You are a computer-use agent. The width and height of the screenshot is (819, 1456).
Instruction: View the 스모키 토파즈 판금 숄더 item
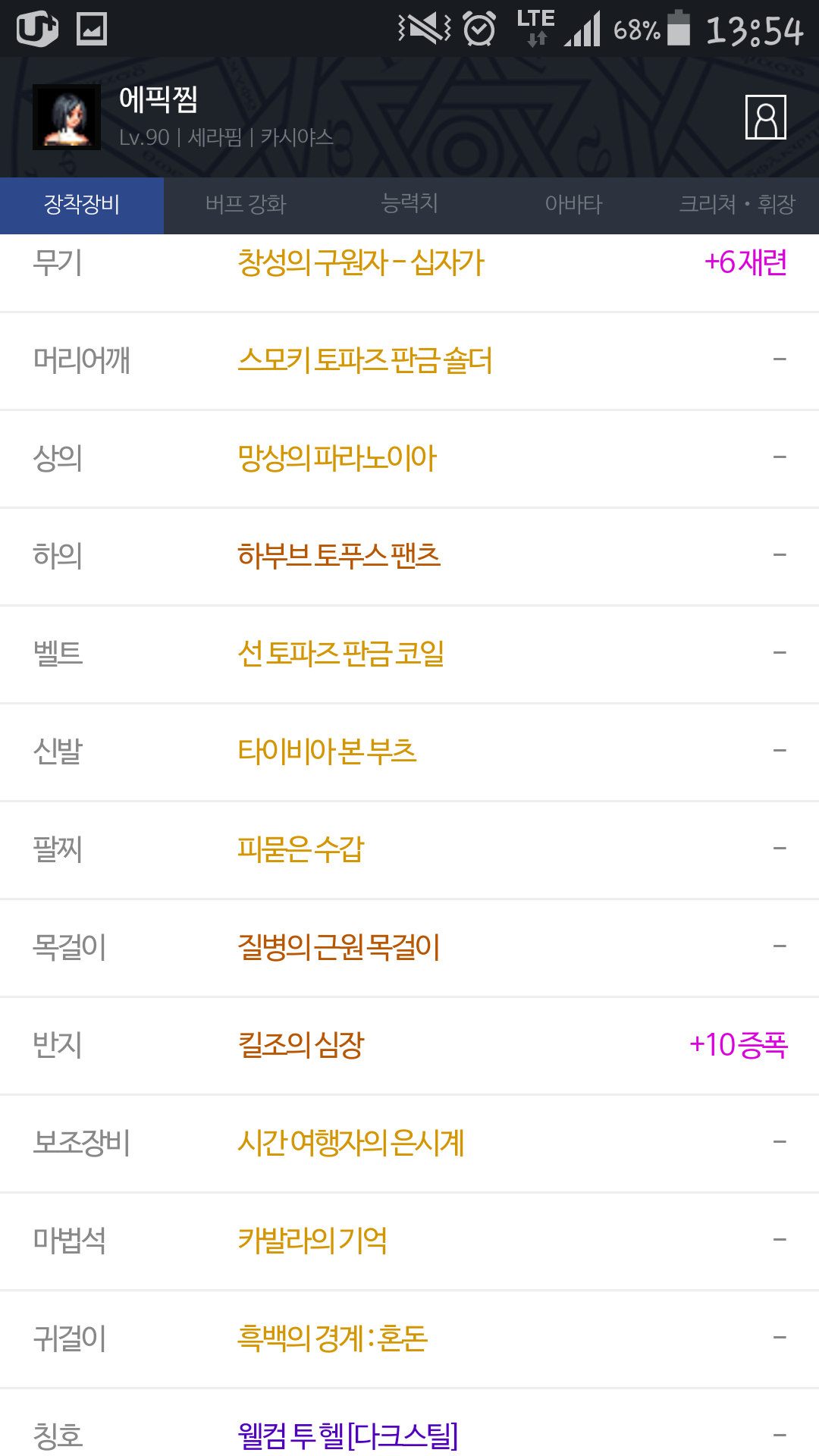click(409, 361)
